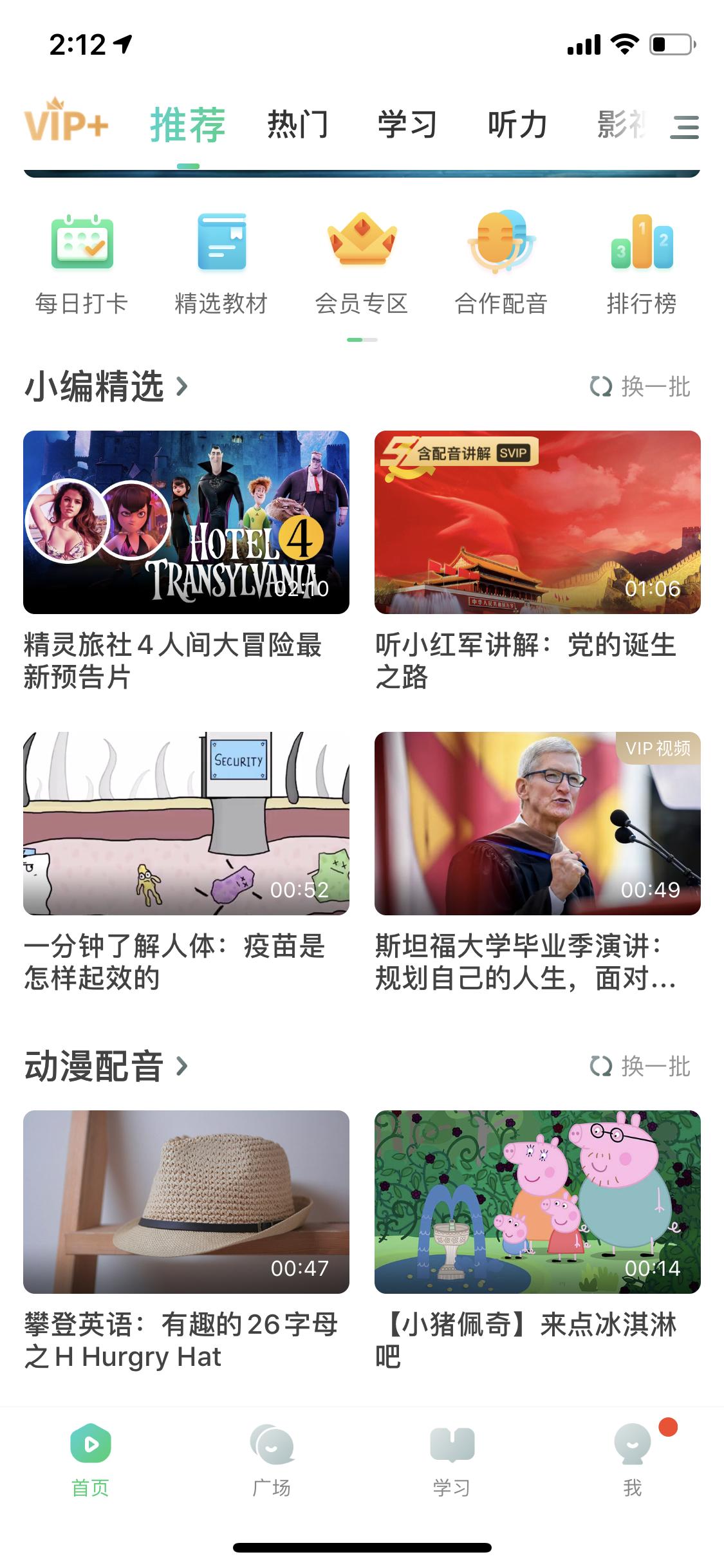The image size is (724, 1568).
Task: Open 精选教材 selected textbooks
Action: (221, 261)
